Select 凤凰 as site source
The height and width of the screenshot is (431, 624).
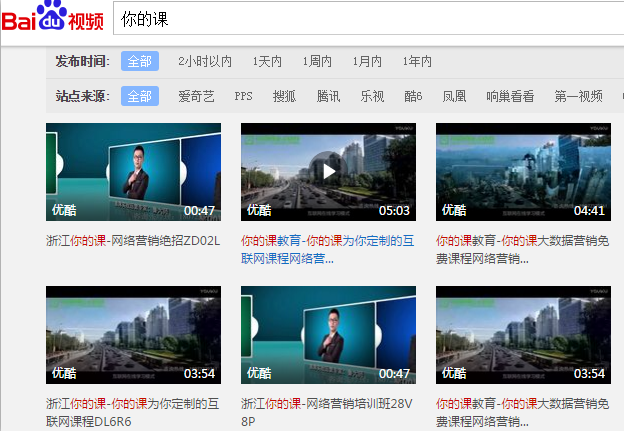click(454, 96)
